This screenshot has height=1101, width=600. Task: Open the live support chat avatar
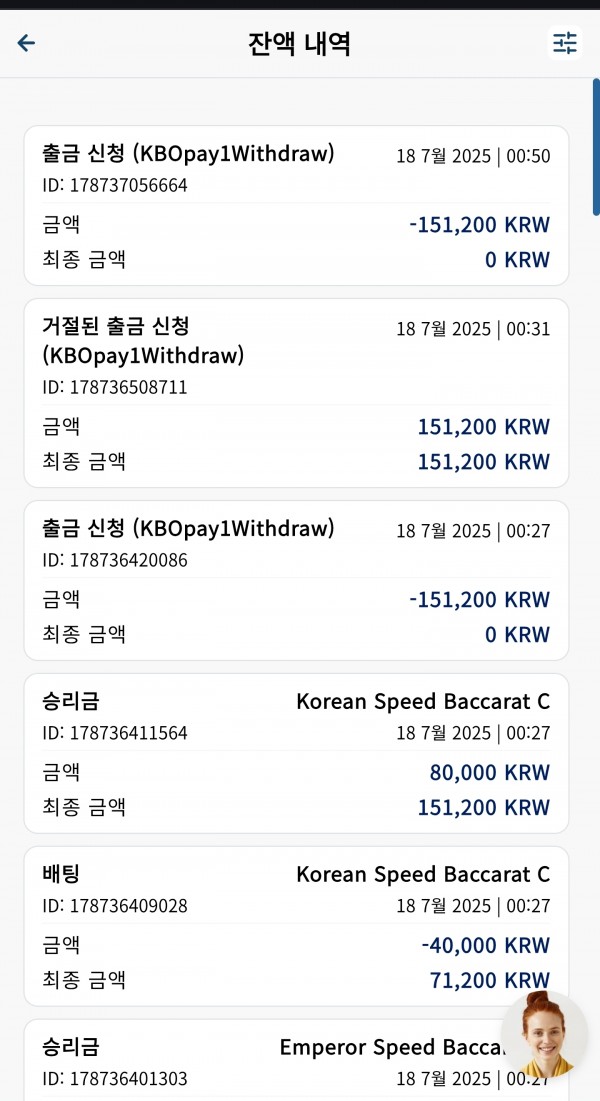[544, 1034]
